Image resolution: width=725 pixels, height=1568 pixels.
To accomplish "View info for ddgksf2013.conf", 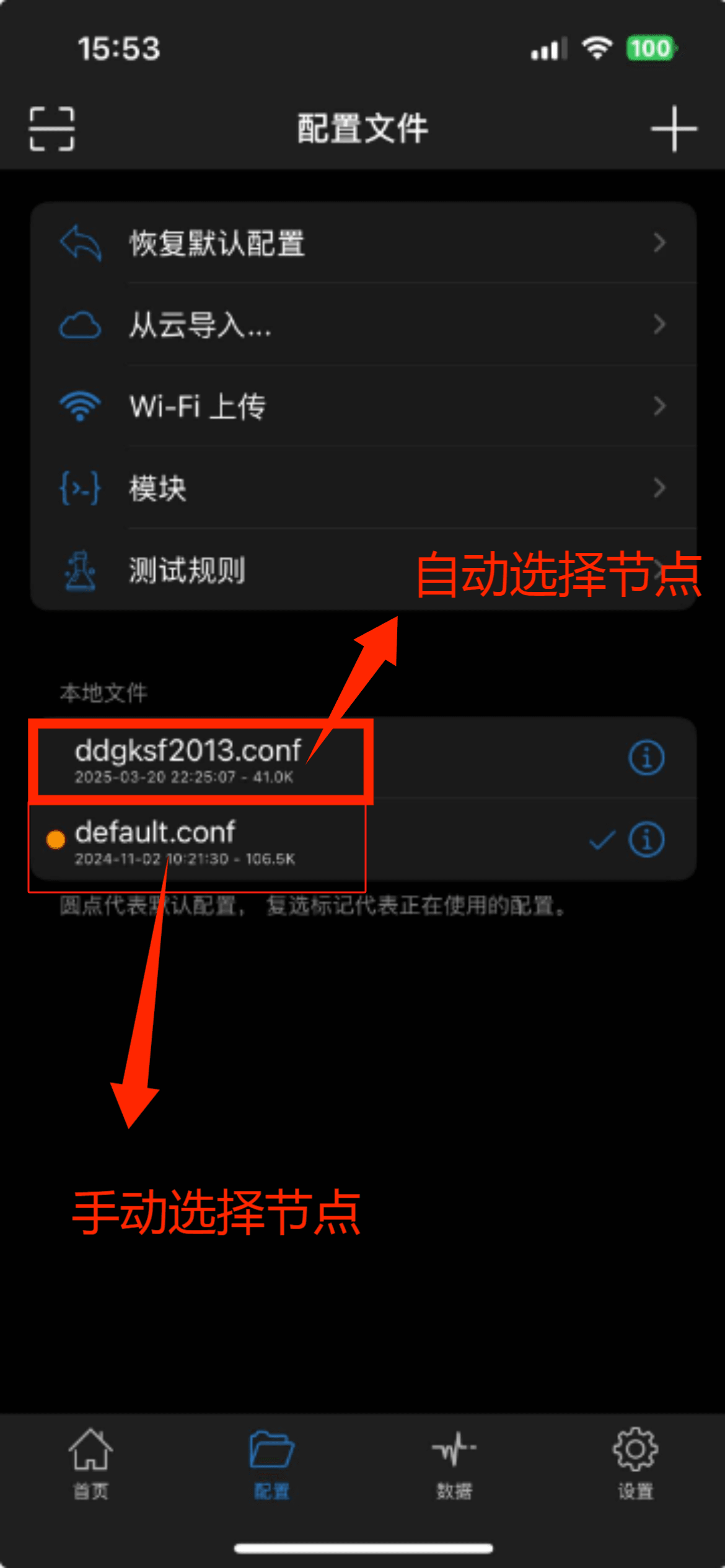I will click(646, 757).
